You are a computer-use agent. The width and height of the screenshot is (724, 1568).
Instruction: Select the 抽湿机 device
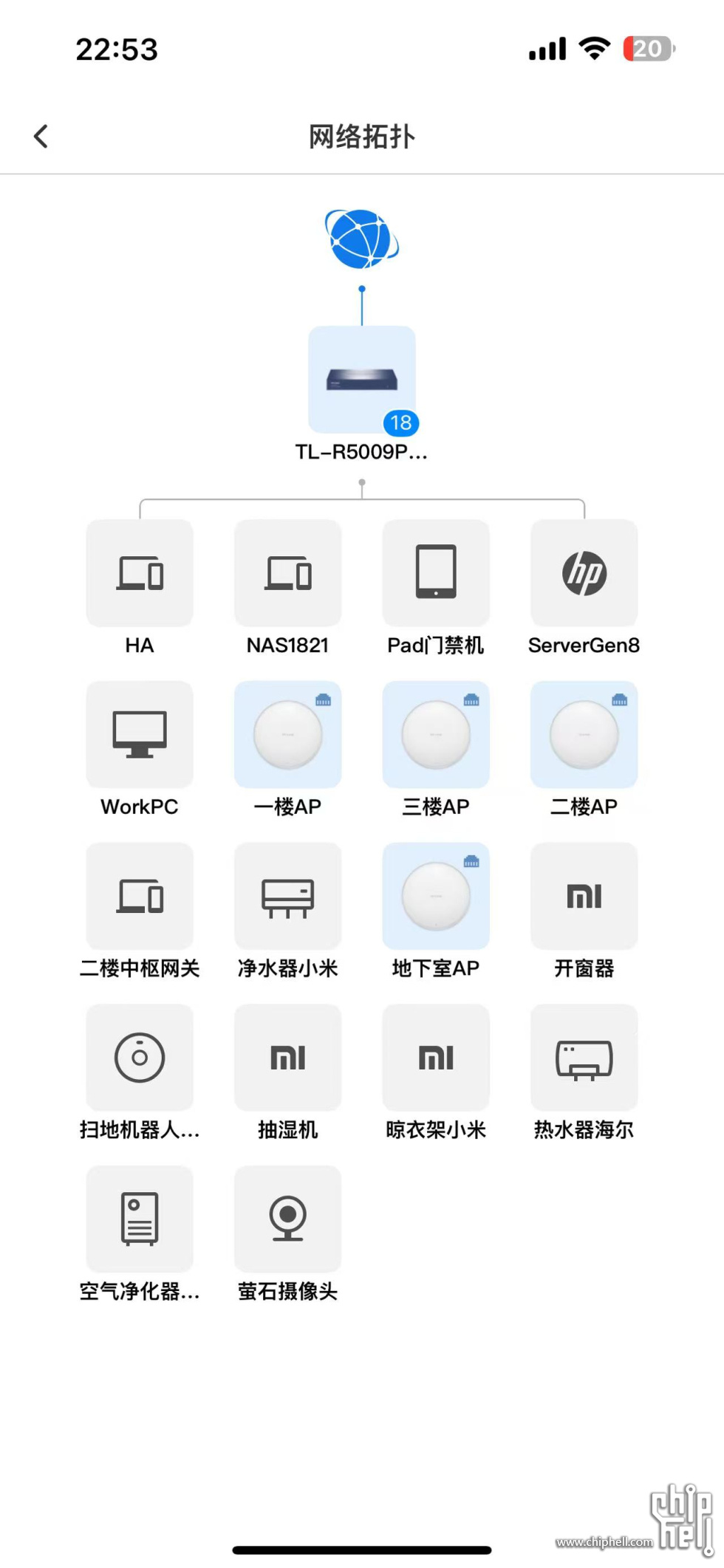287,1058
